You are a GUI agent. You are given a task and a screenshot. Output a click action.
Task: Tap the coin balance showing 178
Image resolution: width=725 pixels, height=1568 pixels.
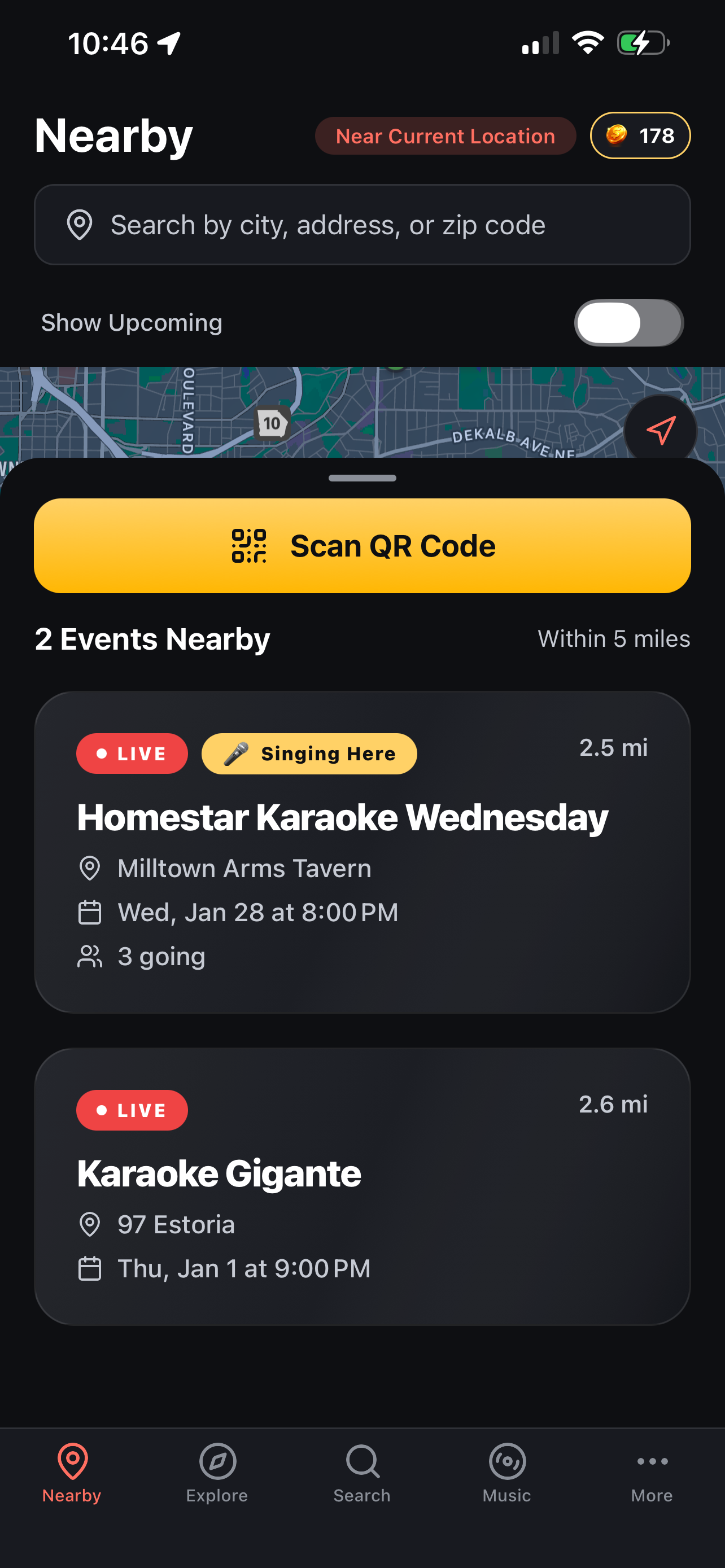640,135
